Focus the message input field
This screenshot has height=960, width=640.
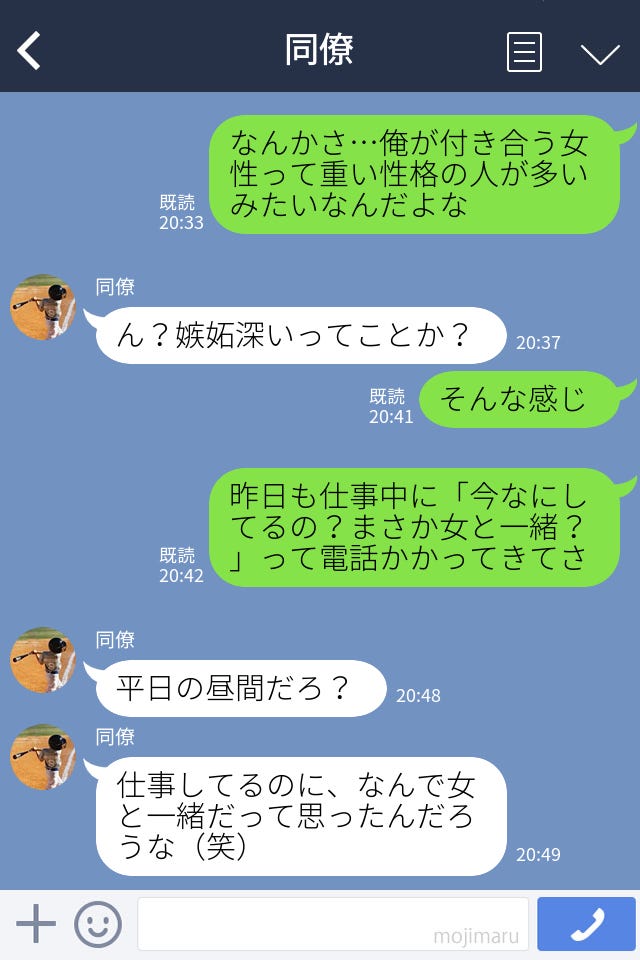coord(332,924)
